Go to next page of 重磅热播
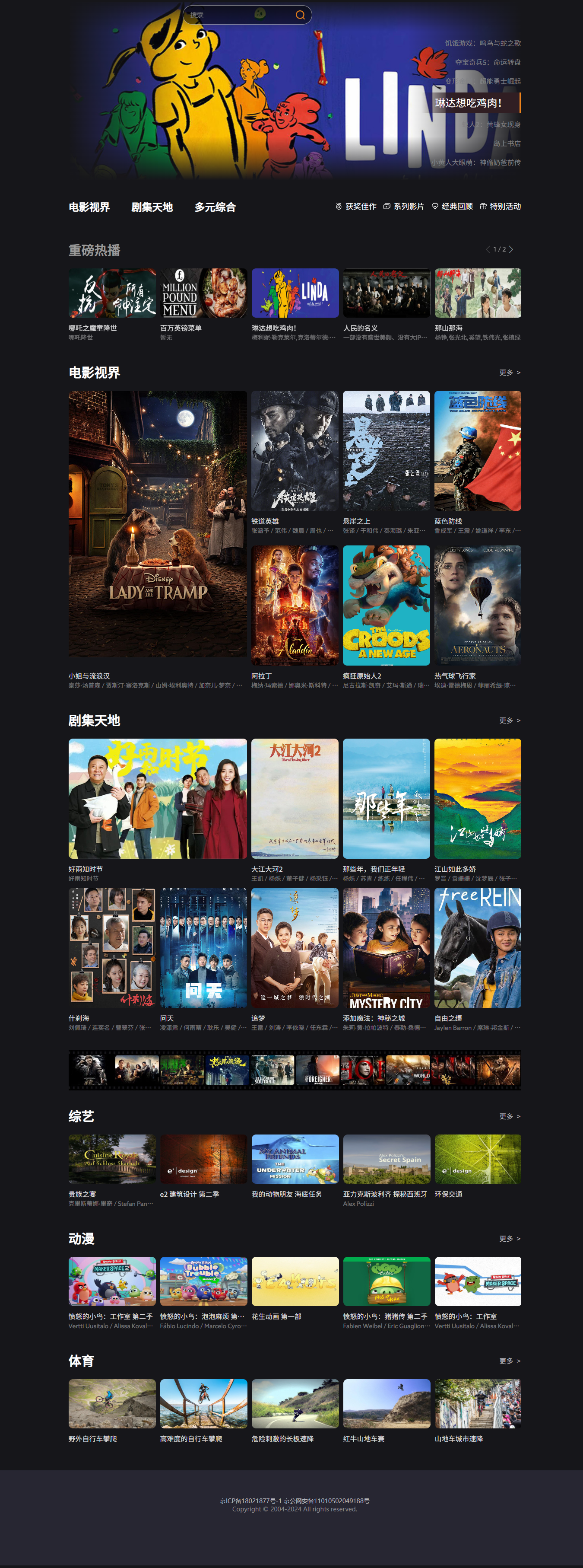 (511, 249)
